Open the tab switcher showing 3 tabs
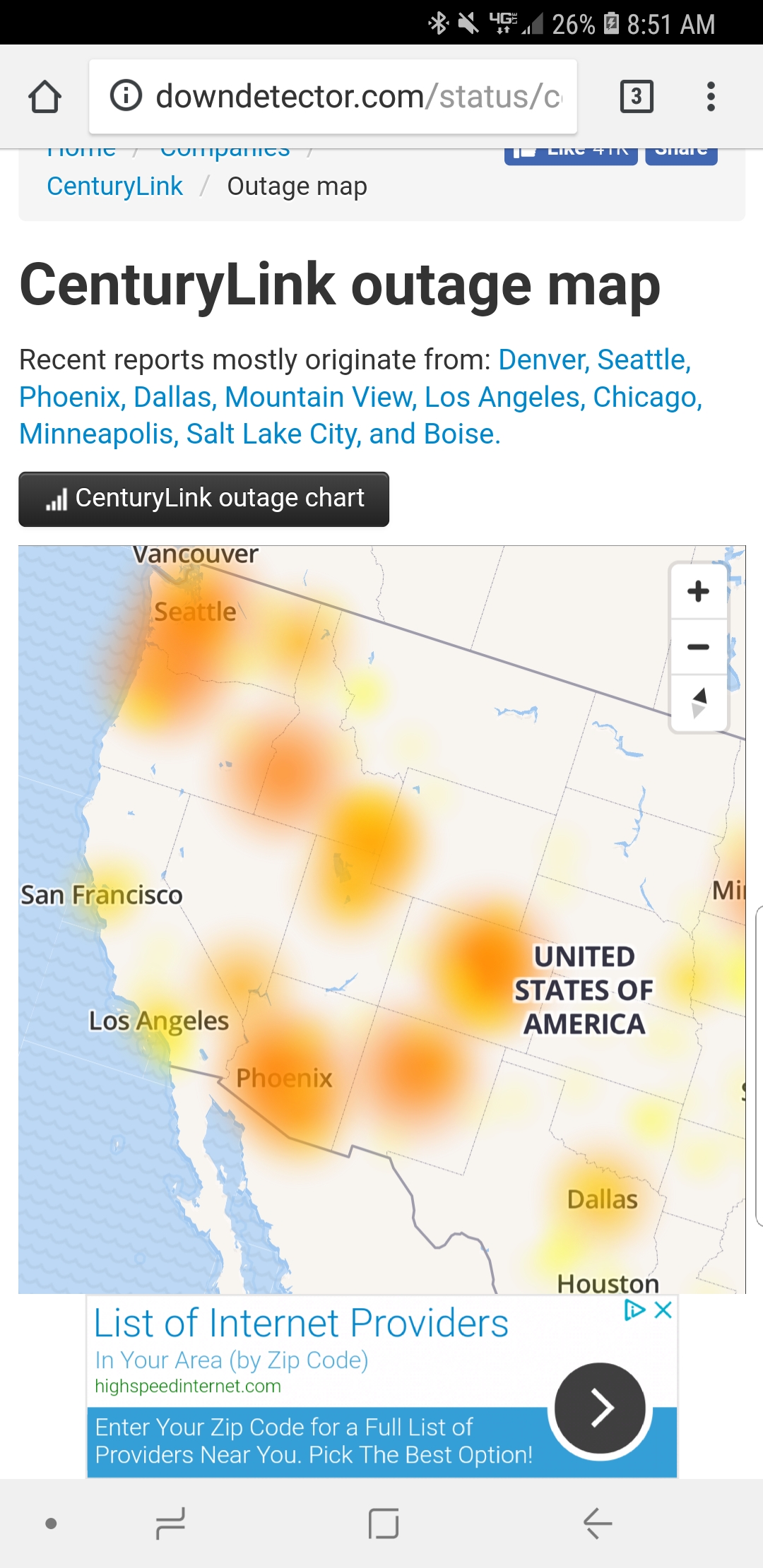The height and width of the screenshot is (1568, 763). 636,96
